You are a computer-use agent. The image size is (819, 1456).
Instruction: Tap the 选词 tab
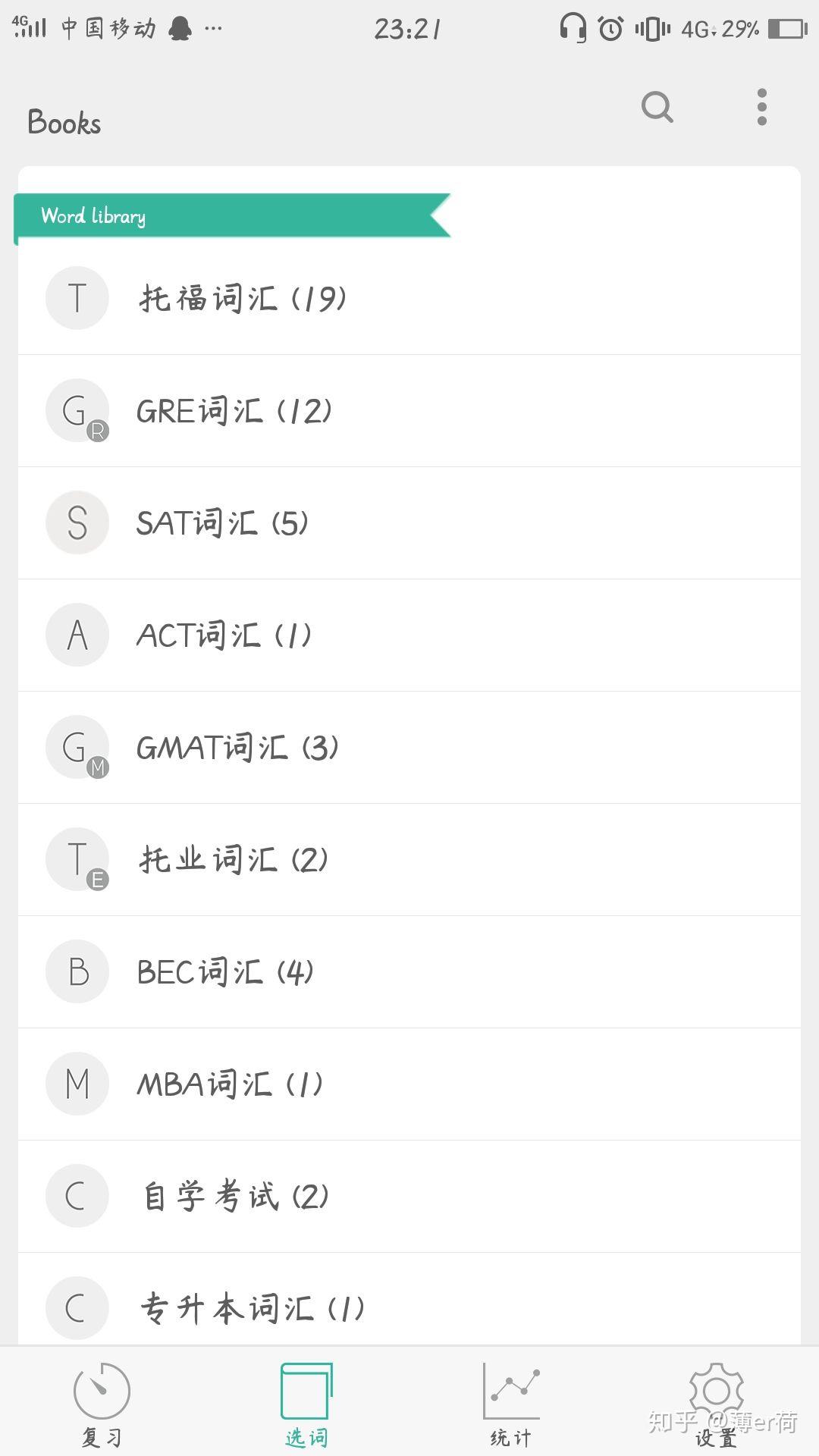(x=306, y=1403)
